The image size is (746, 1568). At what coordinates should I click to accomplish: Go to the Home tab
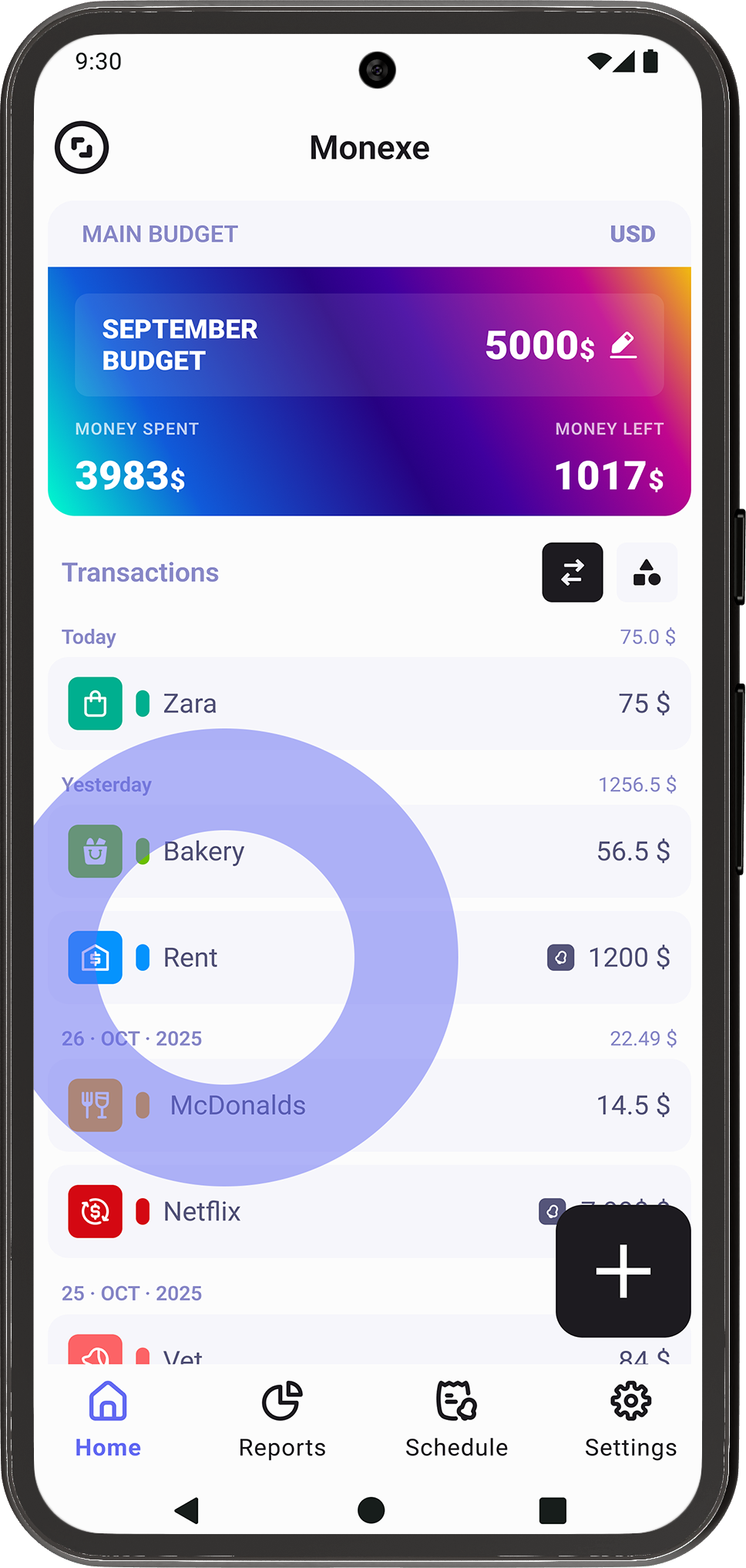coord(108,1419)
